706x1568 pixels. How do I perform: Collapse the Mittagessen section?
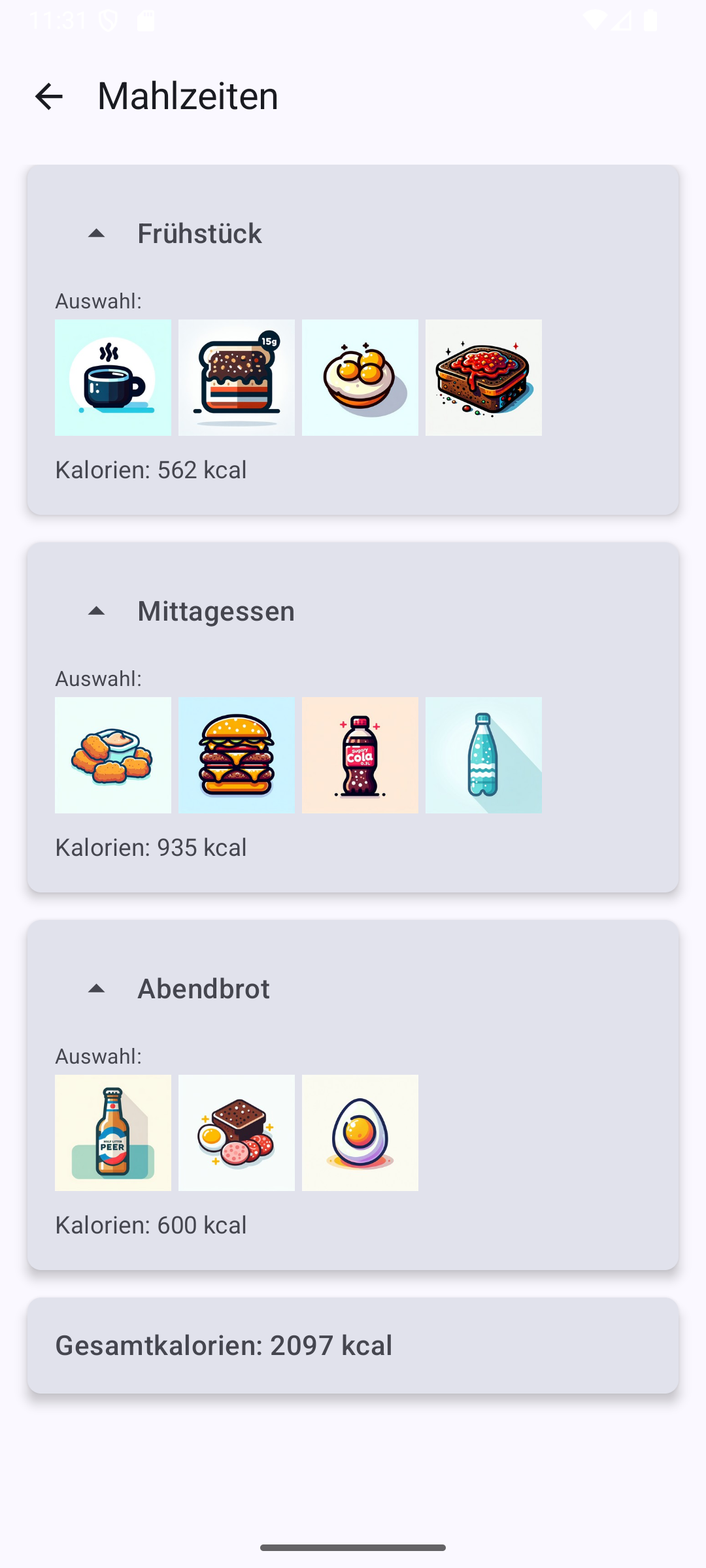pyautogui.click(x=97, y=612)
